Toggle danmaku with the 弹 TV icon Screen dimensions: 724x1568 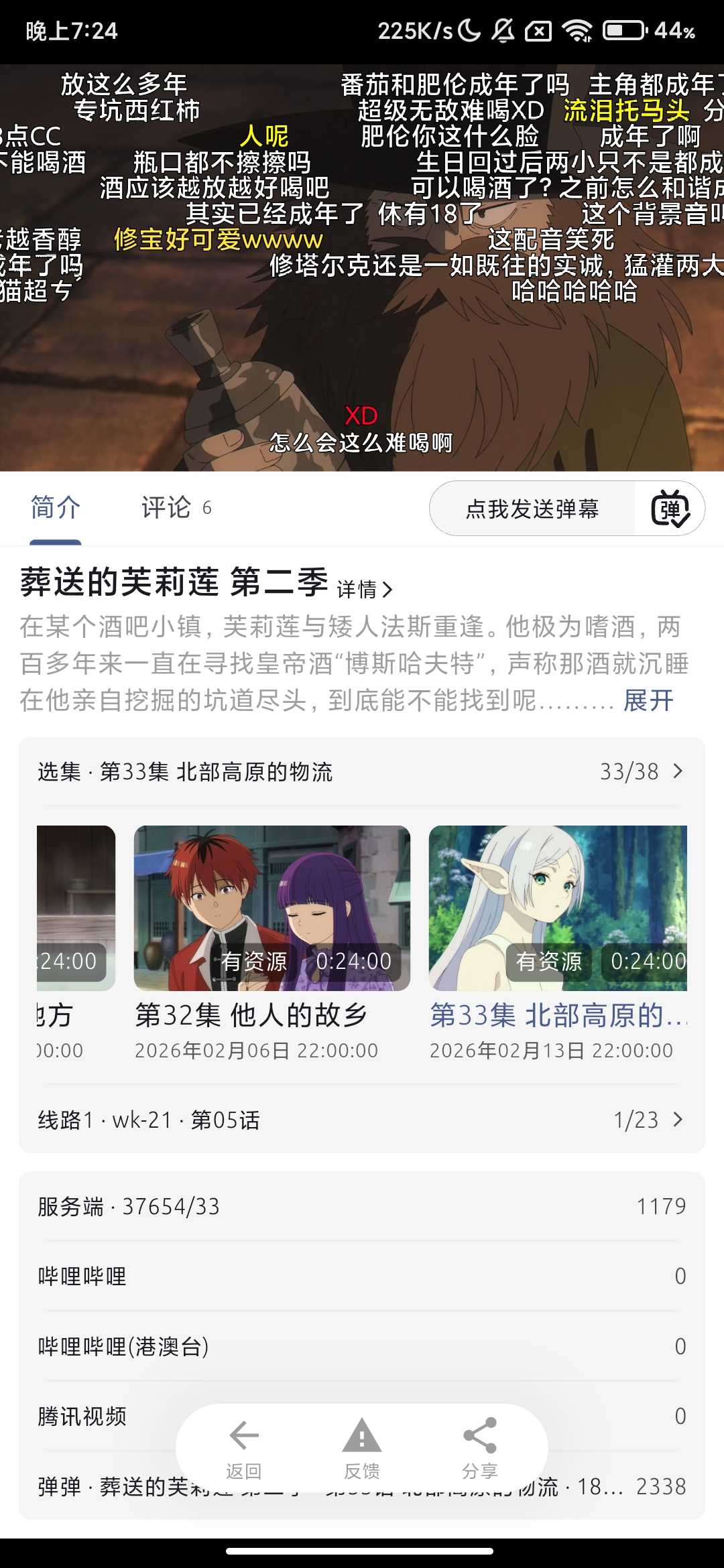[670, 509]
